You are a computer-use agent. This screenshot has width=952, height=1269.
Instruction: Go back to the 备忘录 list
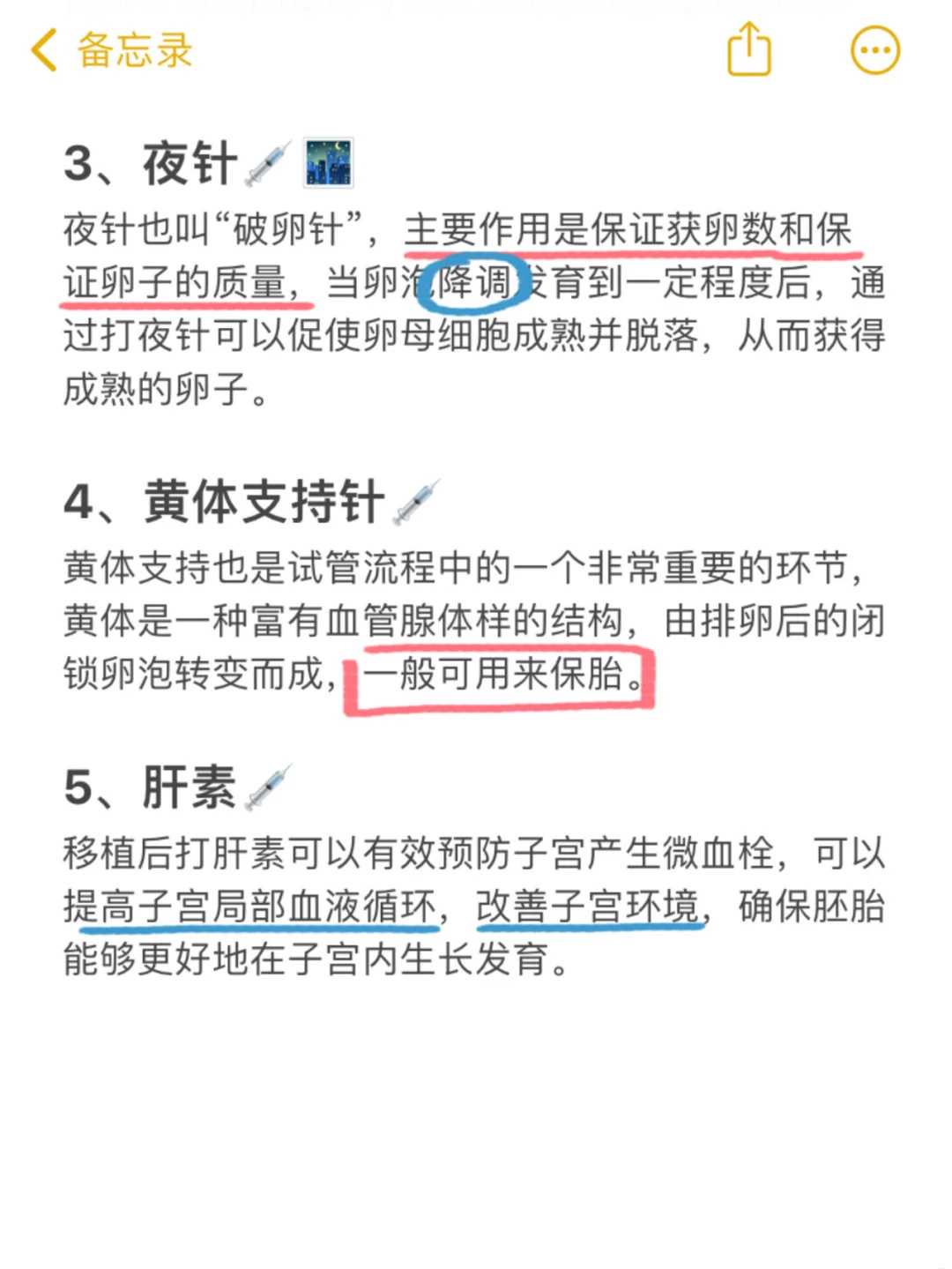click(x=110, y=49)
